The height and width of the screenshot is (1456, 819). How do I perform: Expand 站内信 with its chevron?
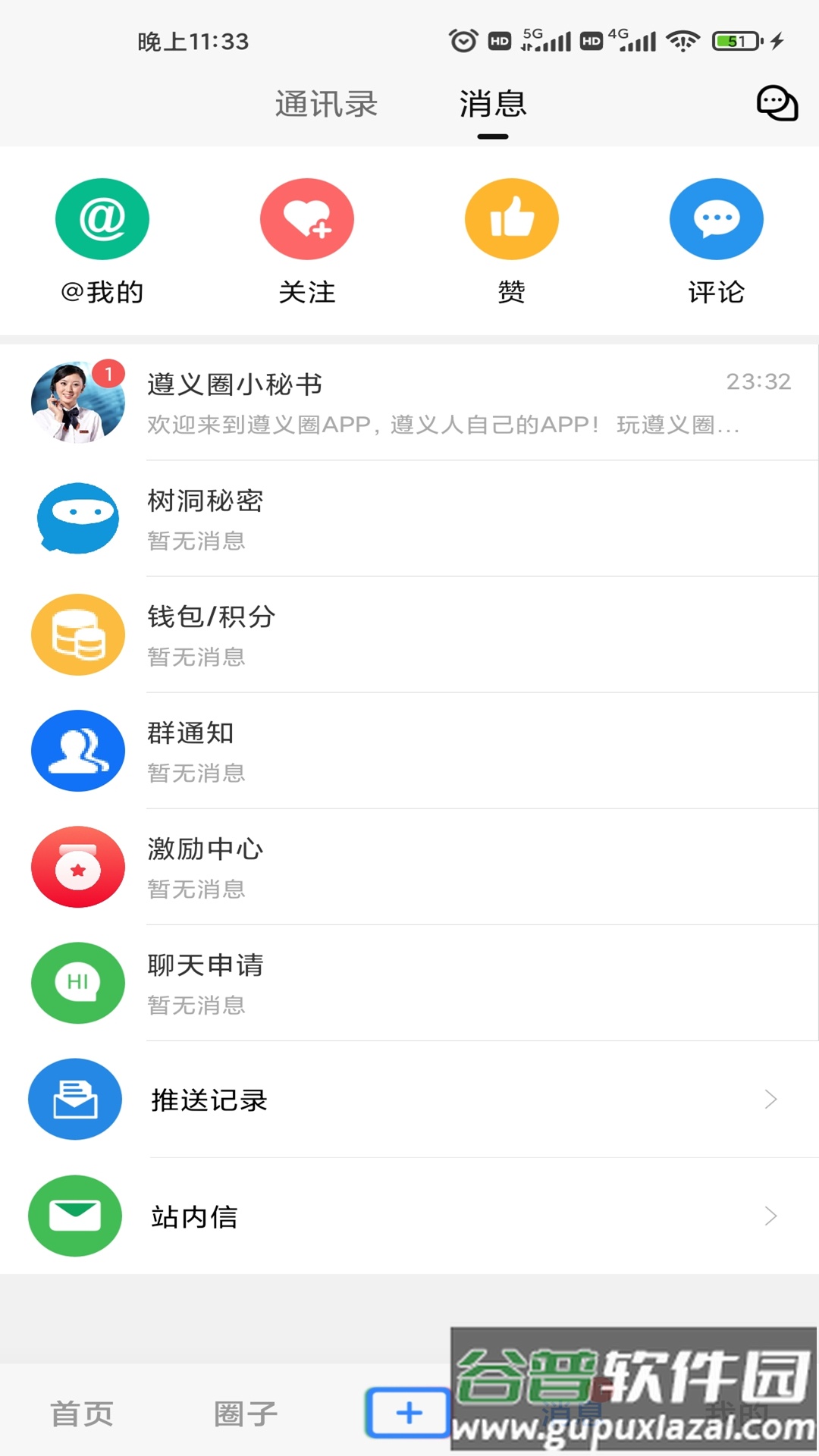pyautogui.click(x=770, y=1215)
